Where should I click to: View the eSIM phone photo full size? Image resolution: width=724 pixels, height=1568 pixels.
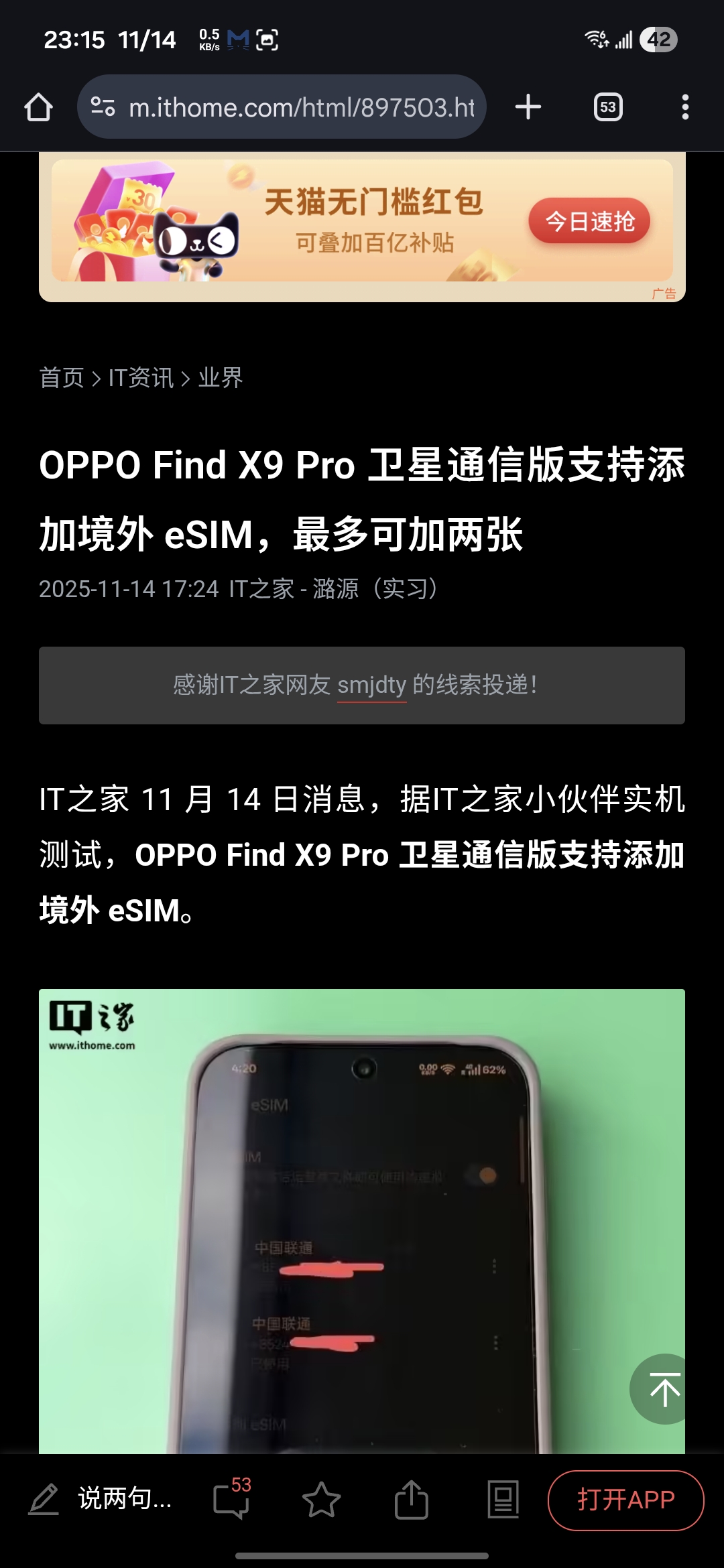point(362,1220)
